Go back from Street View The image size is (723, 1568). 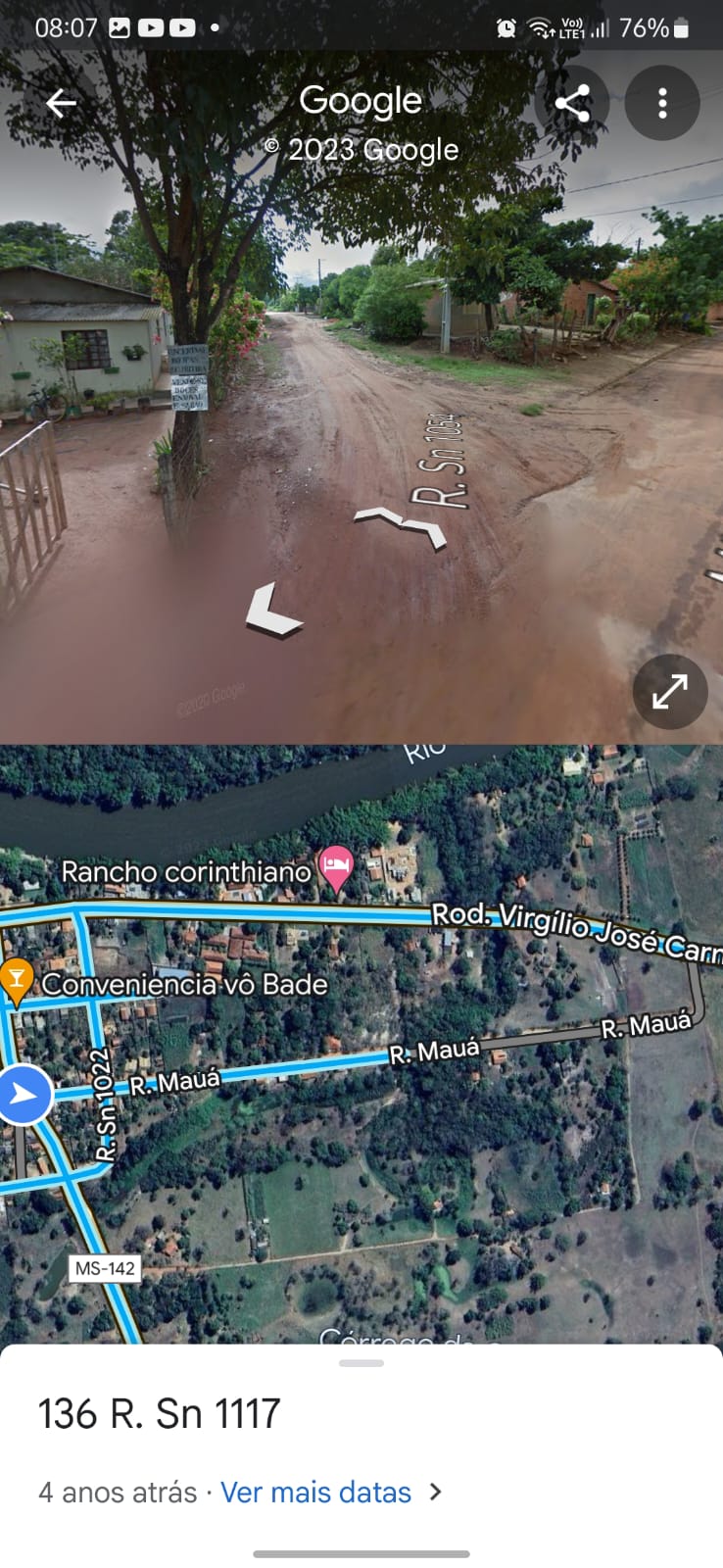(61, 103)
